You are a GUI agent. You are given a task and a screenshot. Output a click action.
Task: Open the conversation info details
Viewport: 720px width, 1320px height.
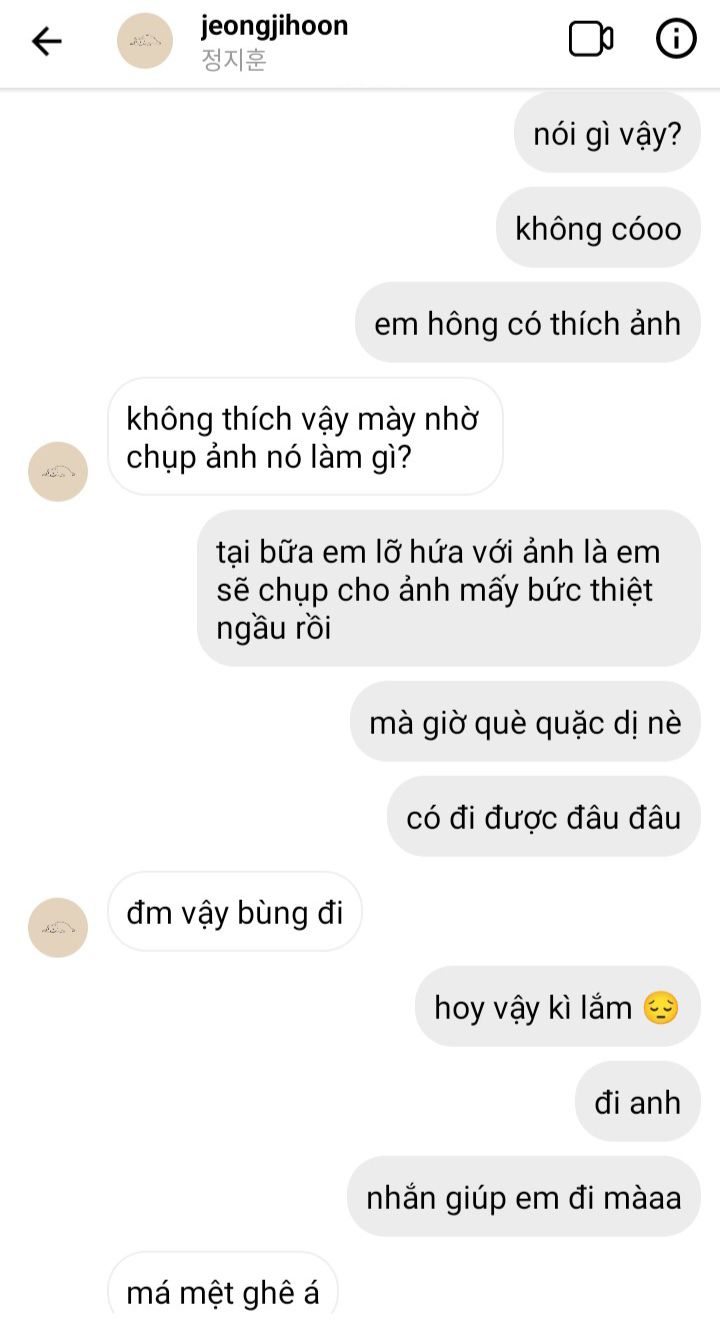676,40
